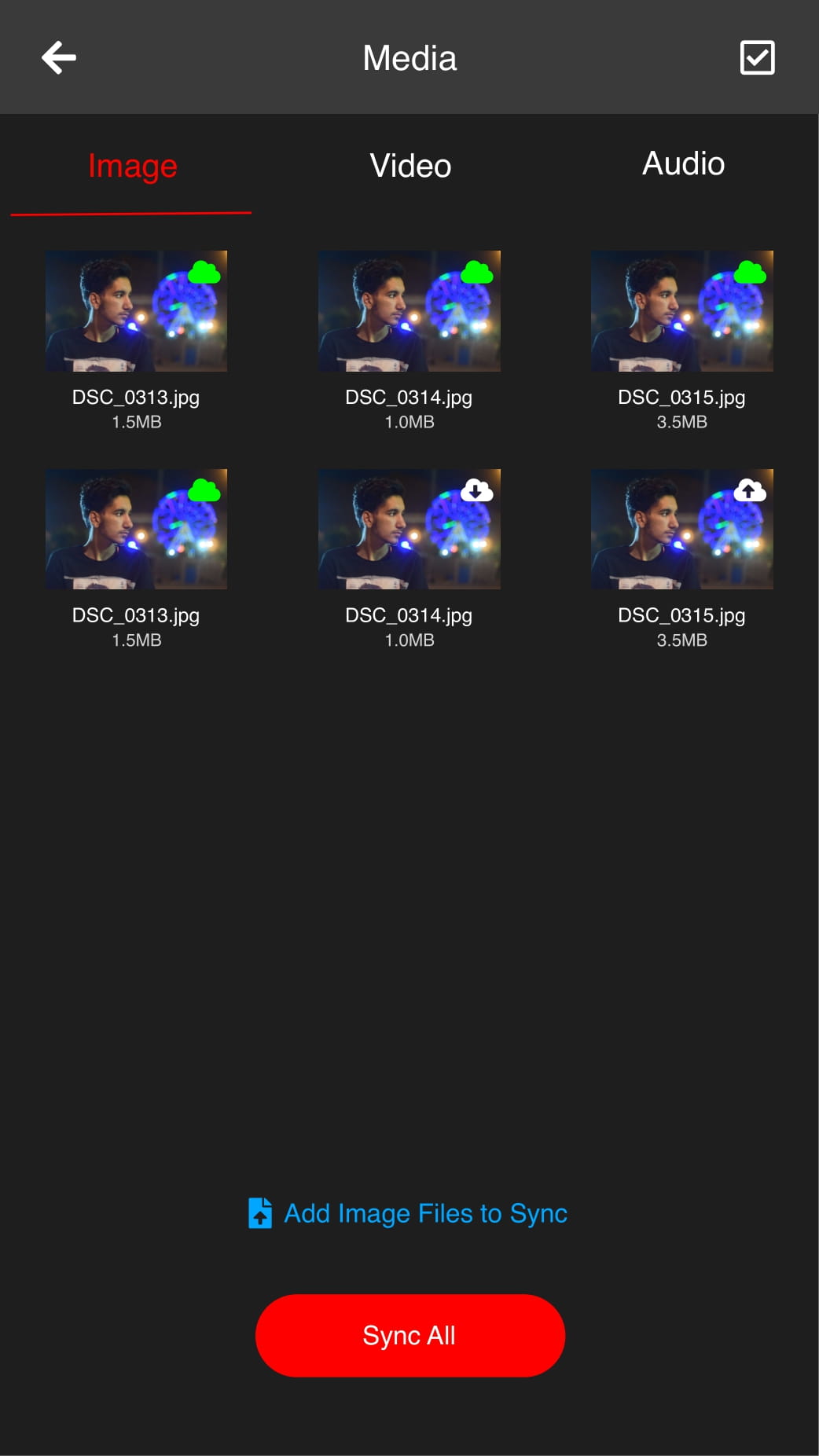Screen dimensions: 819x1456
Task: Open the synced DSC_0315.jpg with the green cloud
Action: point(681,311)
